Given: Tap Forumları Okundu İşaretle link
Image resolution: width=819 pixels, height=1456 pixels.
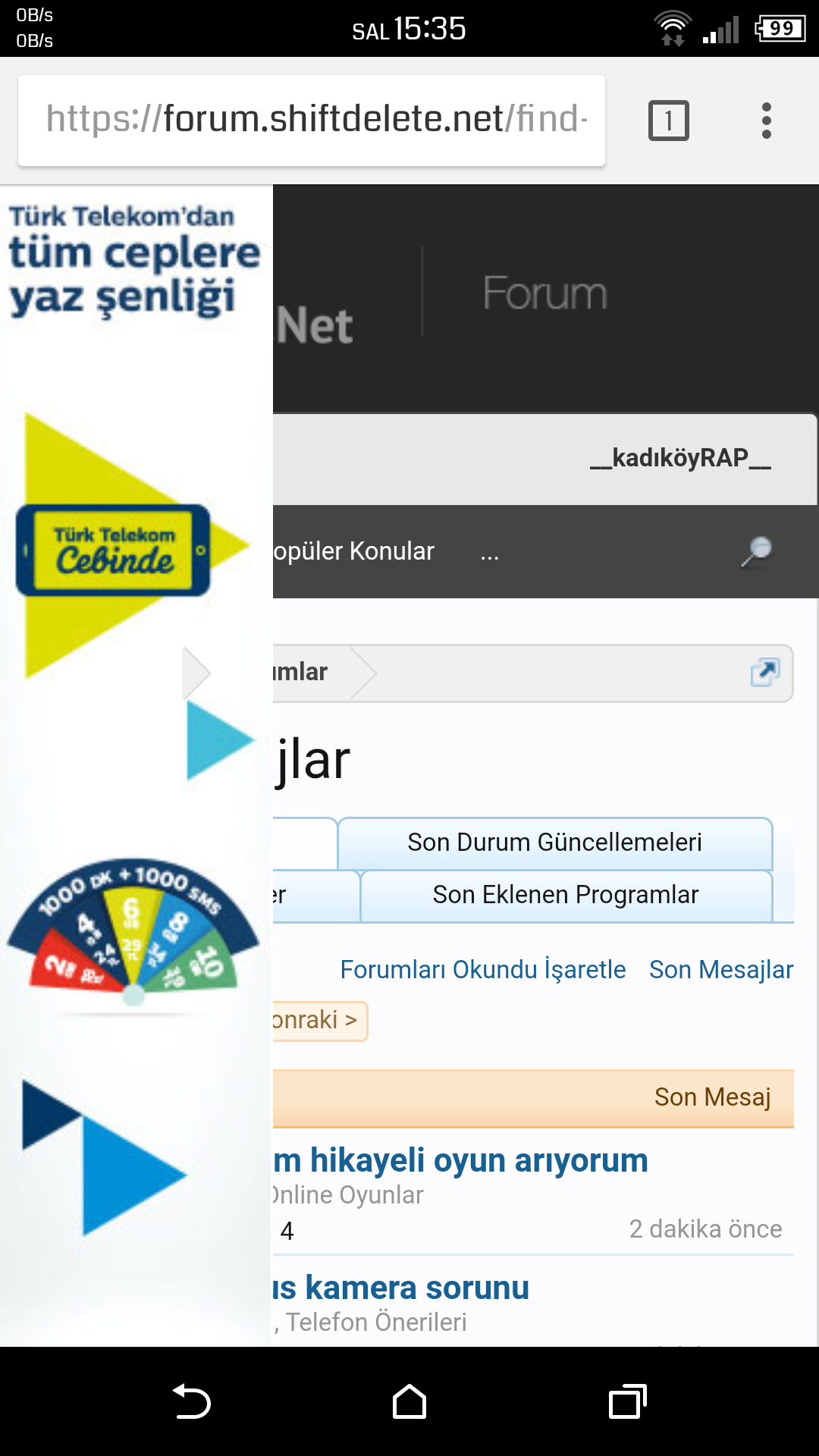Looking at the screenshot, I should 482,969.
